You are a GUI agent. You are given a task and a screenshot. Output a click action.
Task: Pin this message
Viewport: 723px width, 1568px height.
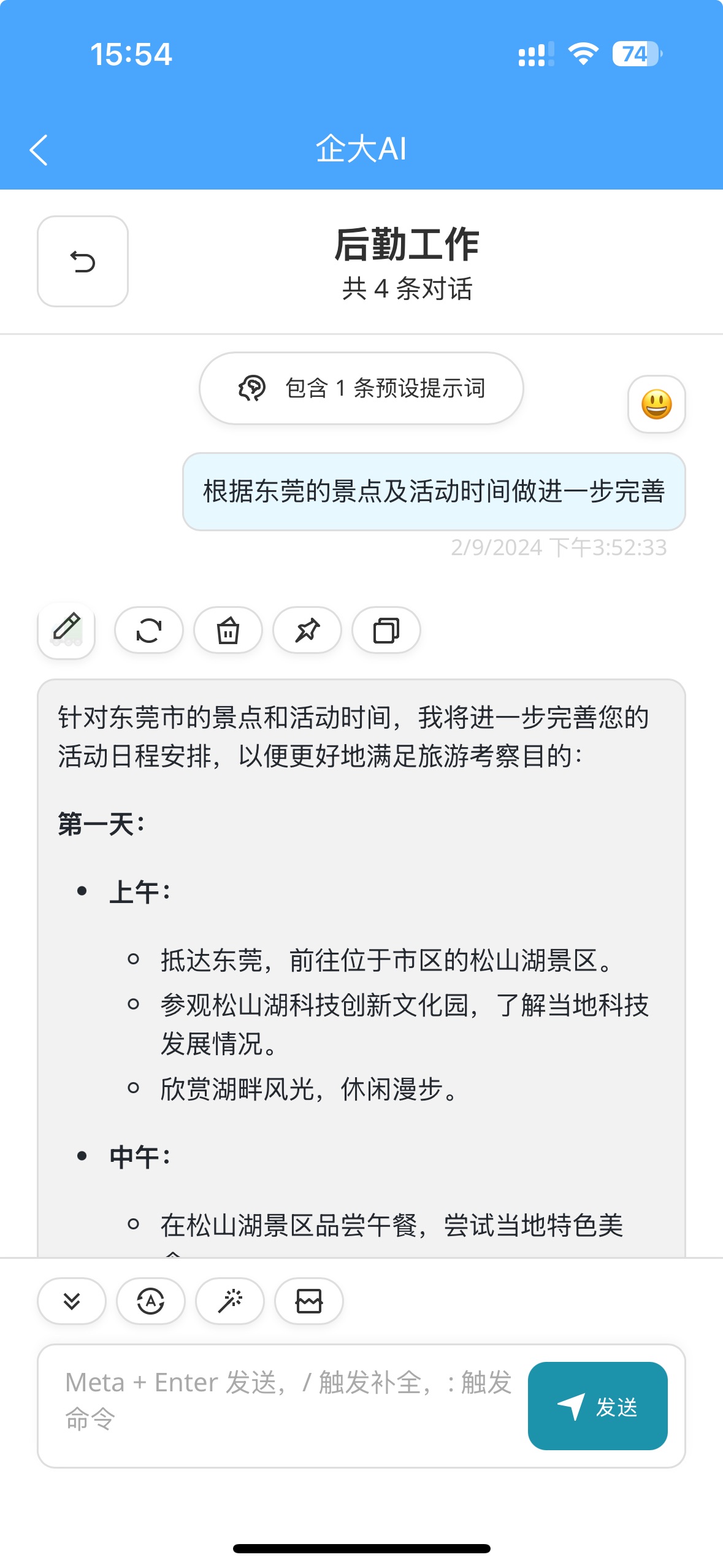(x=307, y=630)
